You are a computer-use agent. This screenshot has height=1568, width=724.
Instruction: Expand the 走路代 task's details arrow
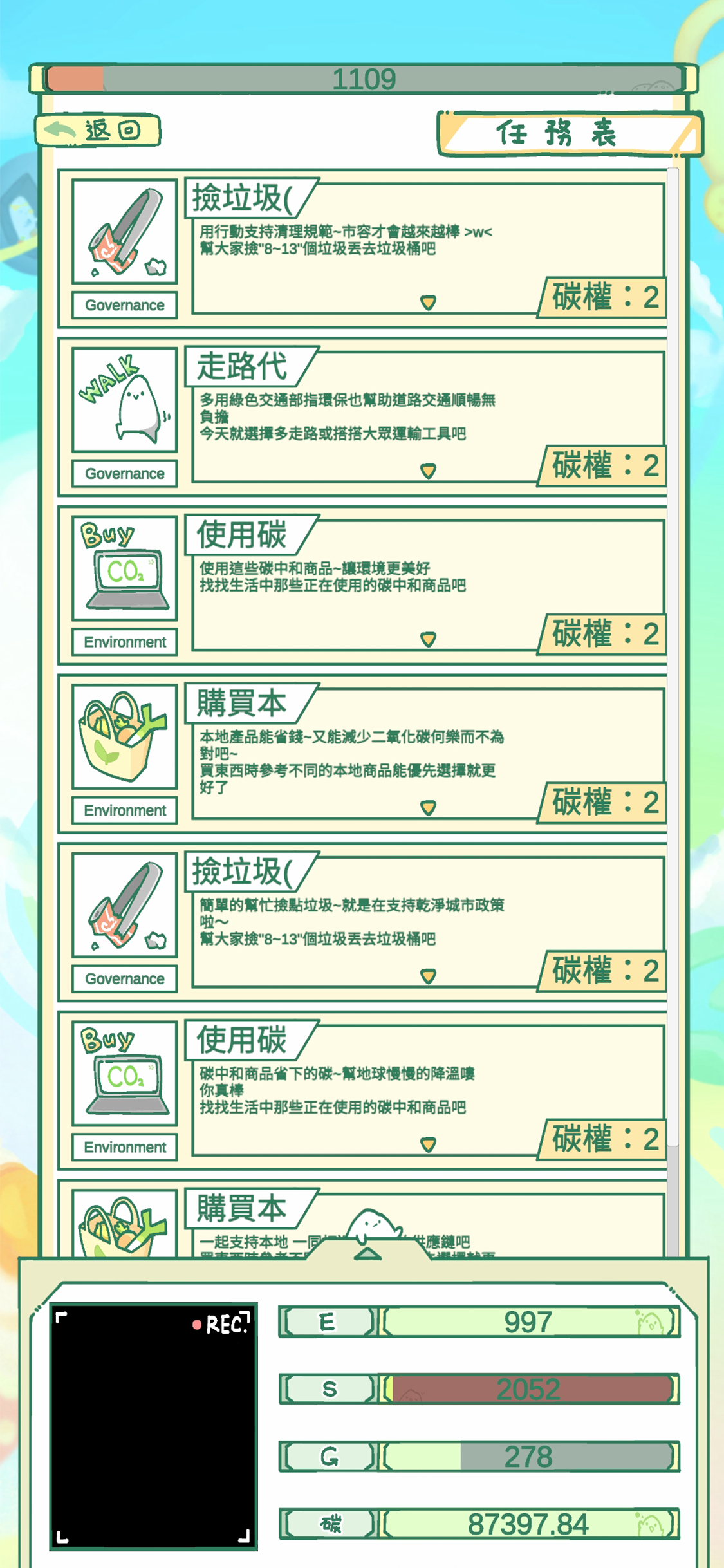click(x=428, y=471)
